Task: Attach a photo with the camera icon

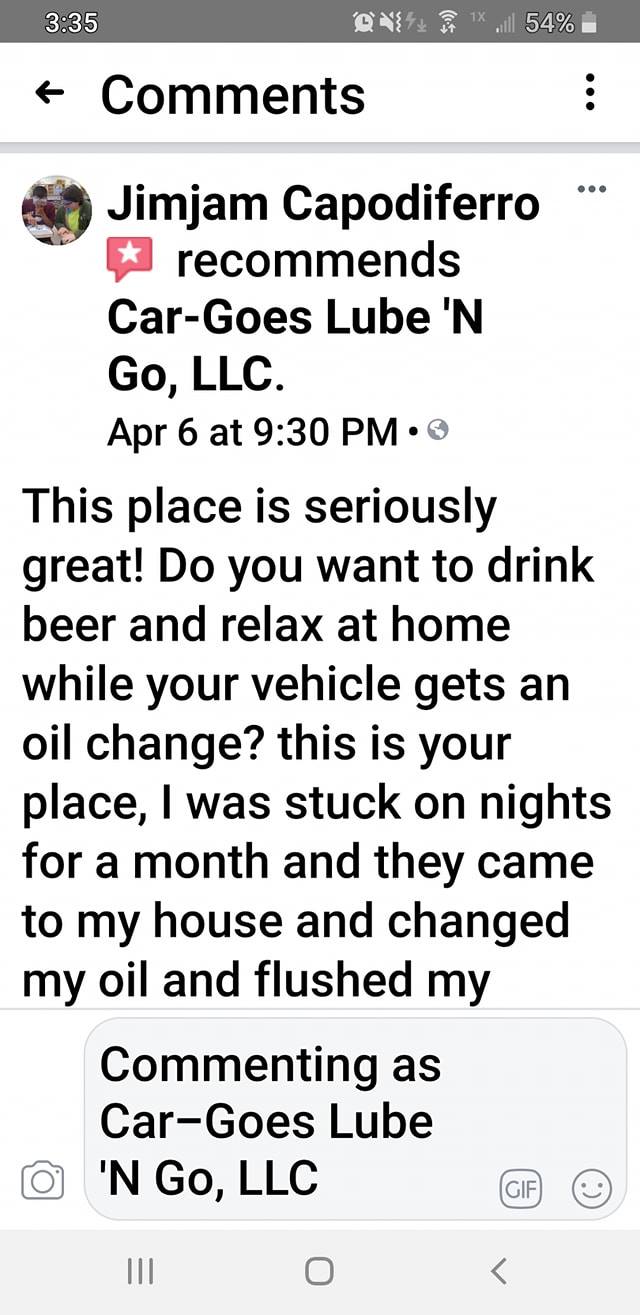Action: coord(42,1180)
